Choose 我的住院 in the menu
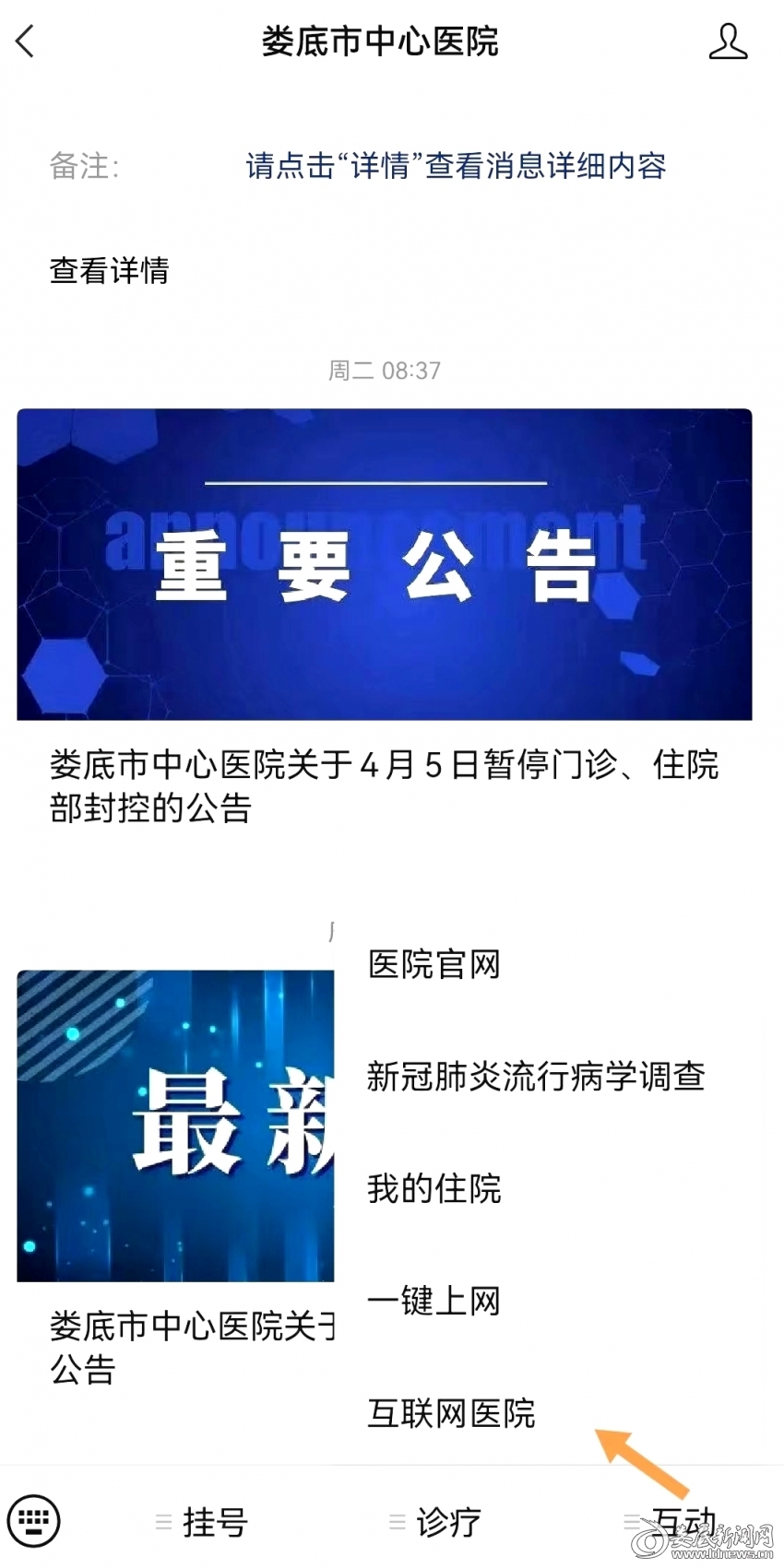Screen dimensions: 784x1568 [x=434, y=1189]
